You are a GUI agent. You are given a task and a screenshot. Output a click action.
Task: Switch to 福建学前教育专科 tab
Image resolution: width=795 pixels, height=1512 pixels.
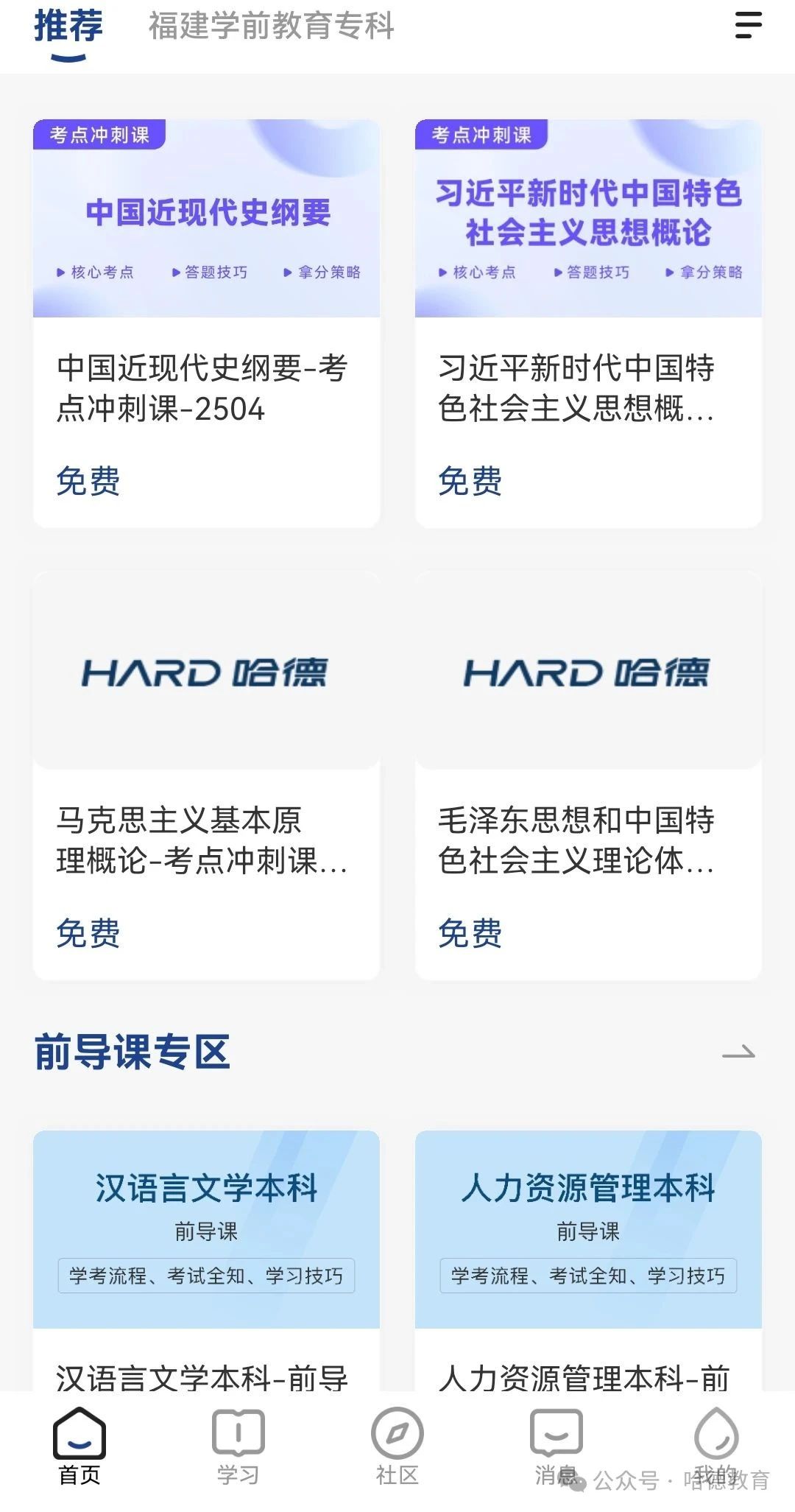click(272, 26)
